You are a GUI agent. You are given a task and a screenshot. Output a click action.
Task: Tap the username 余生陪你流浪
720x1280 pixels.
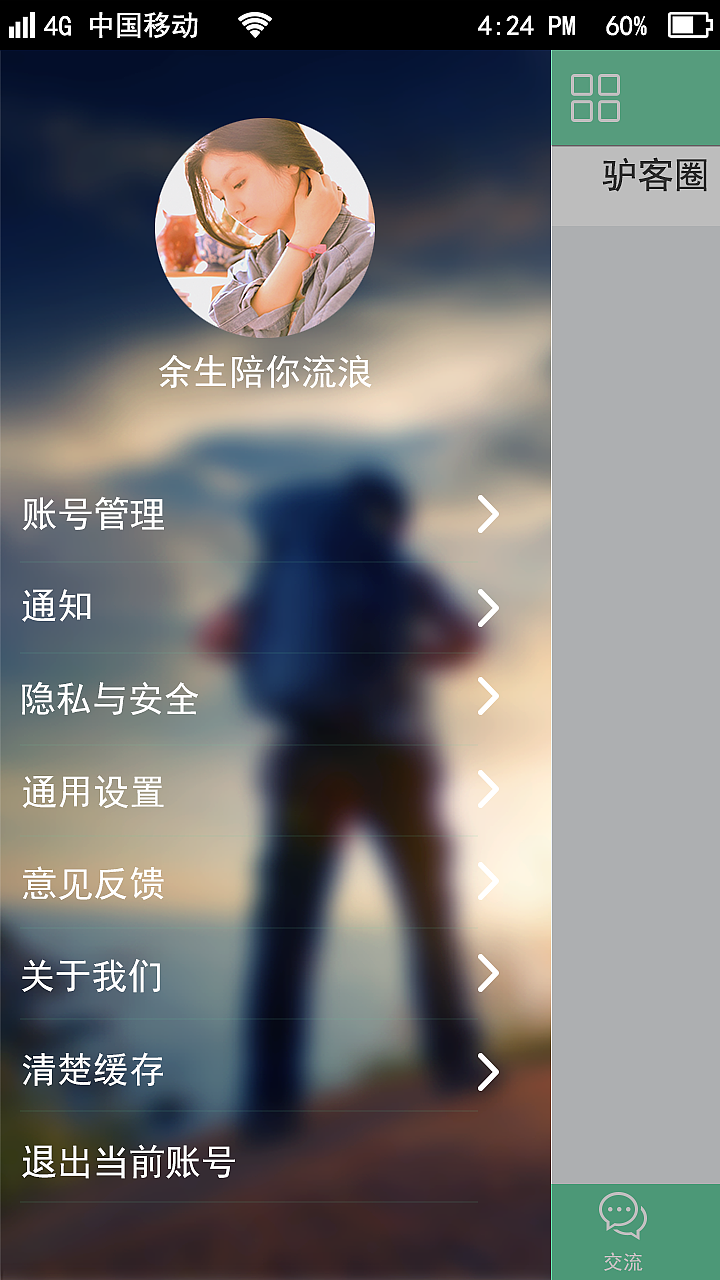coord(266,371)
